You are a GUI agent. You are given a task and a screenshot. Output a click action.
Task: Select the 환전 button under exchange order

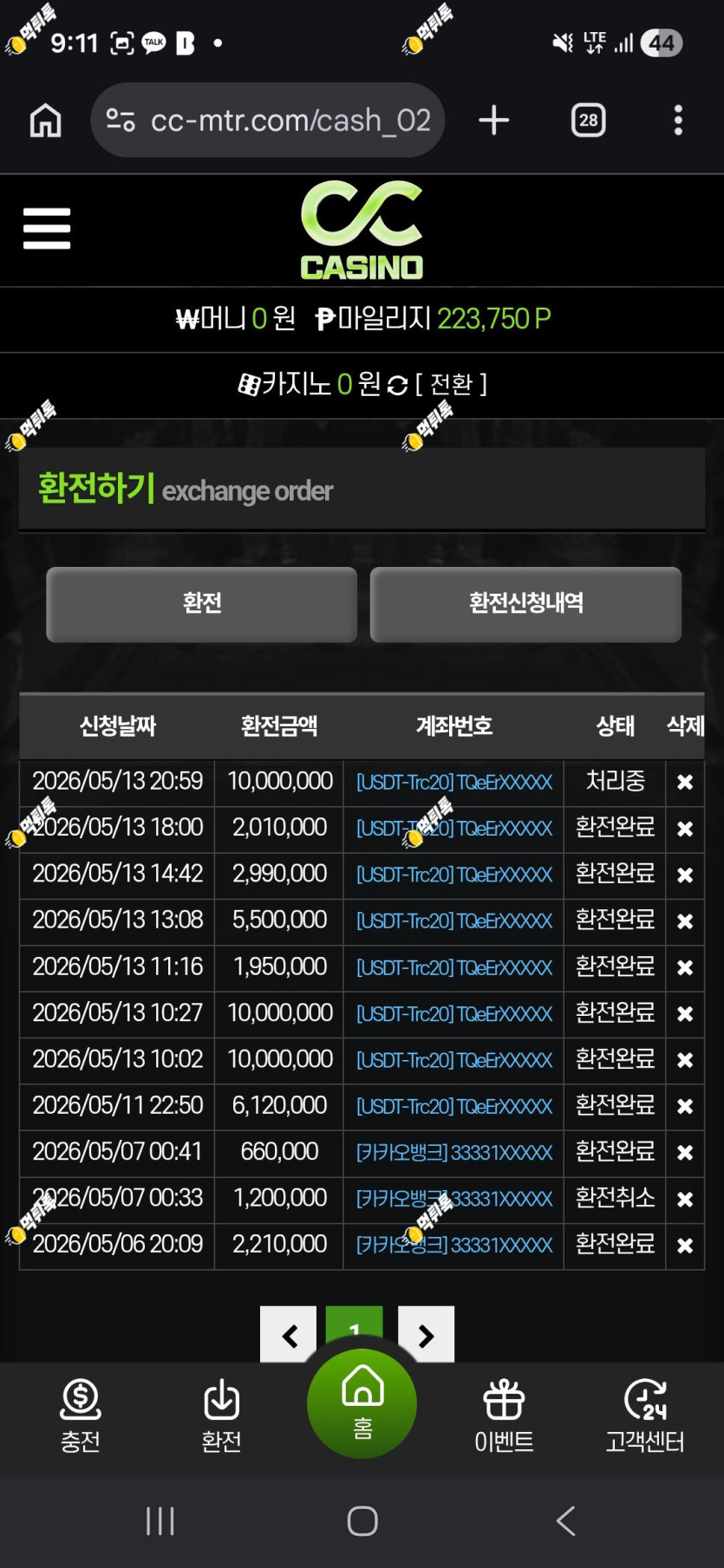coord(202,604)
